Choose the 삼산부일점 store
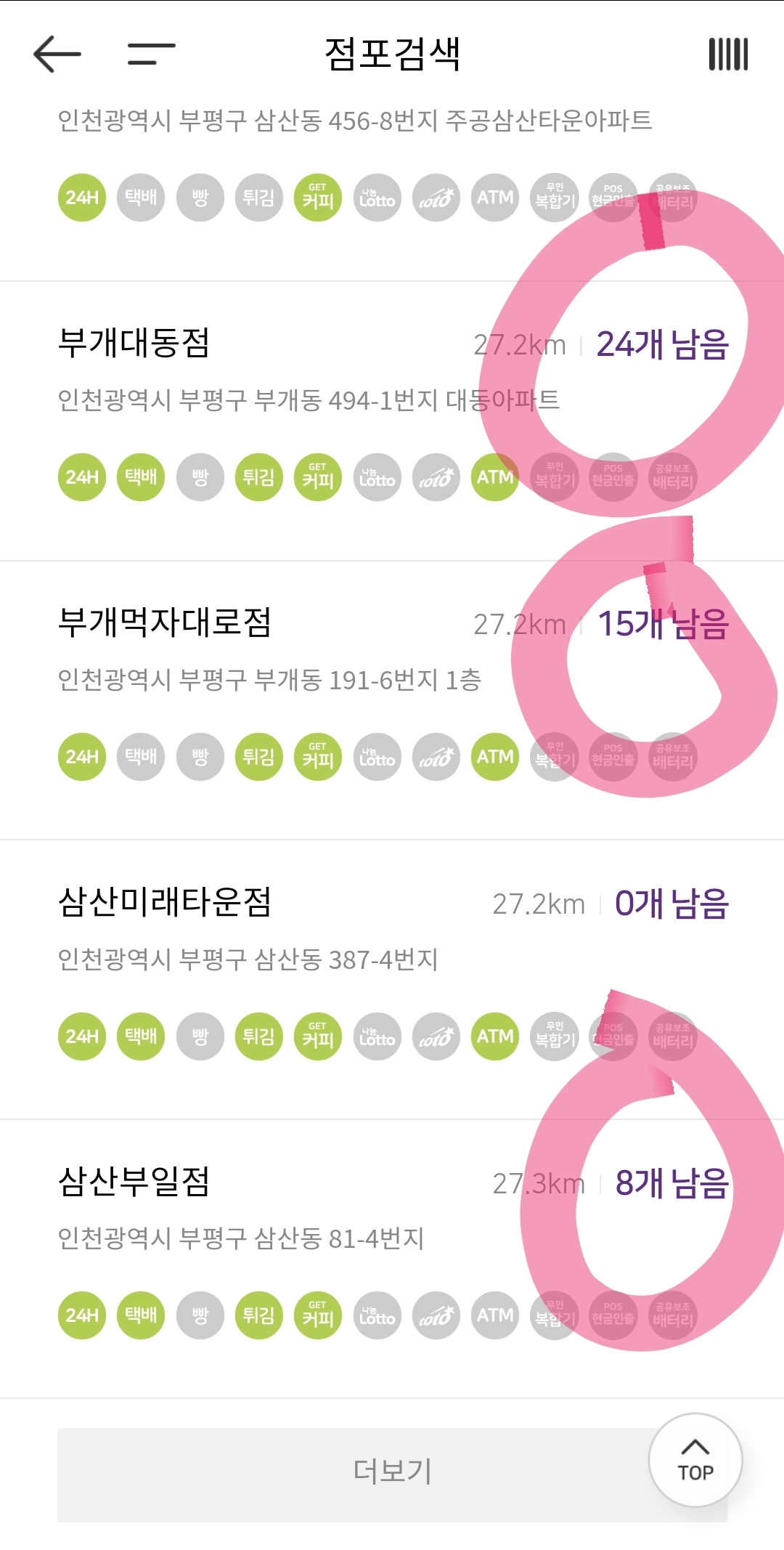784x1550 pixels. 134,1182
